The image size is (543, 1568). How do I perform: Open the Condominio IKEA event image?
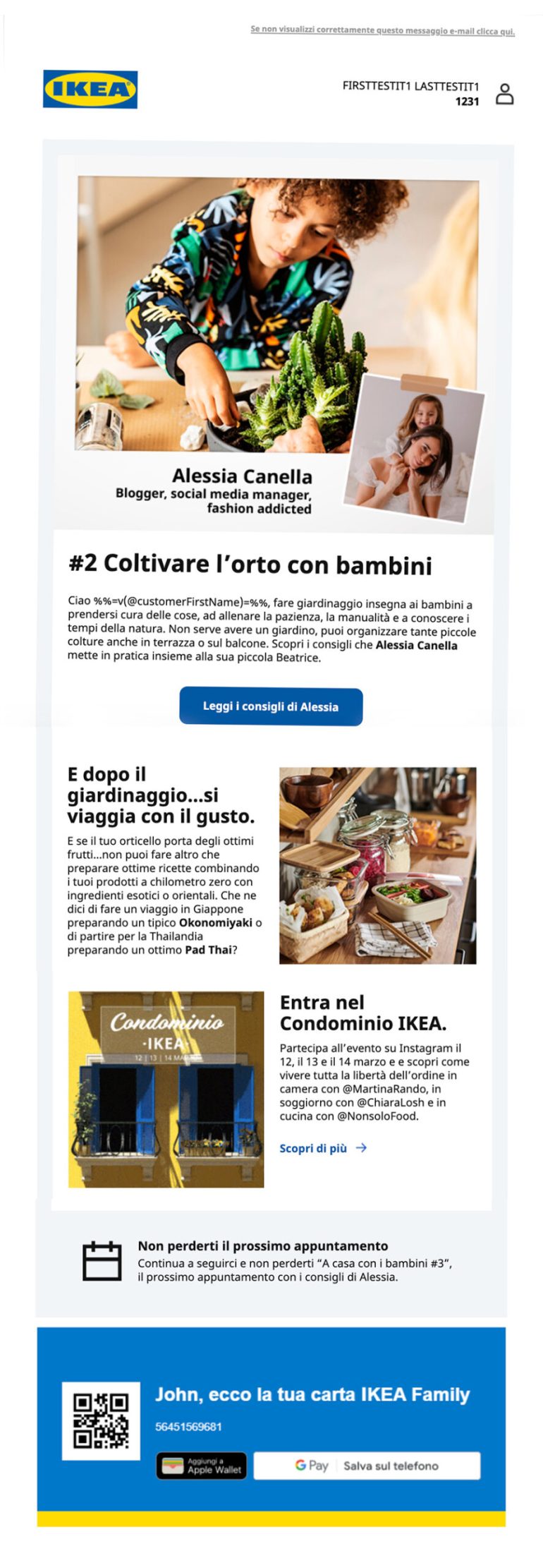click(x=166, y=1089)
